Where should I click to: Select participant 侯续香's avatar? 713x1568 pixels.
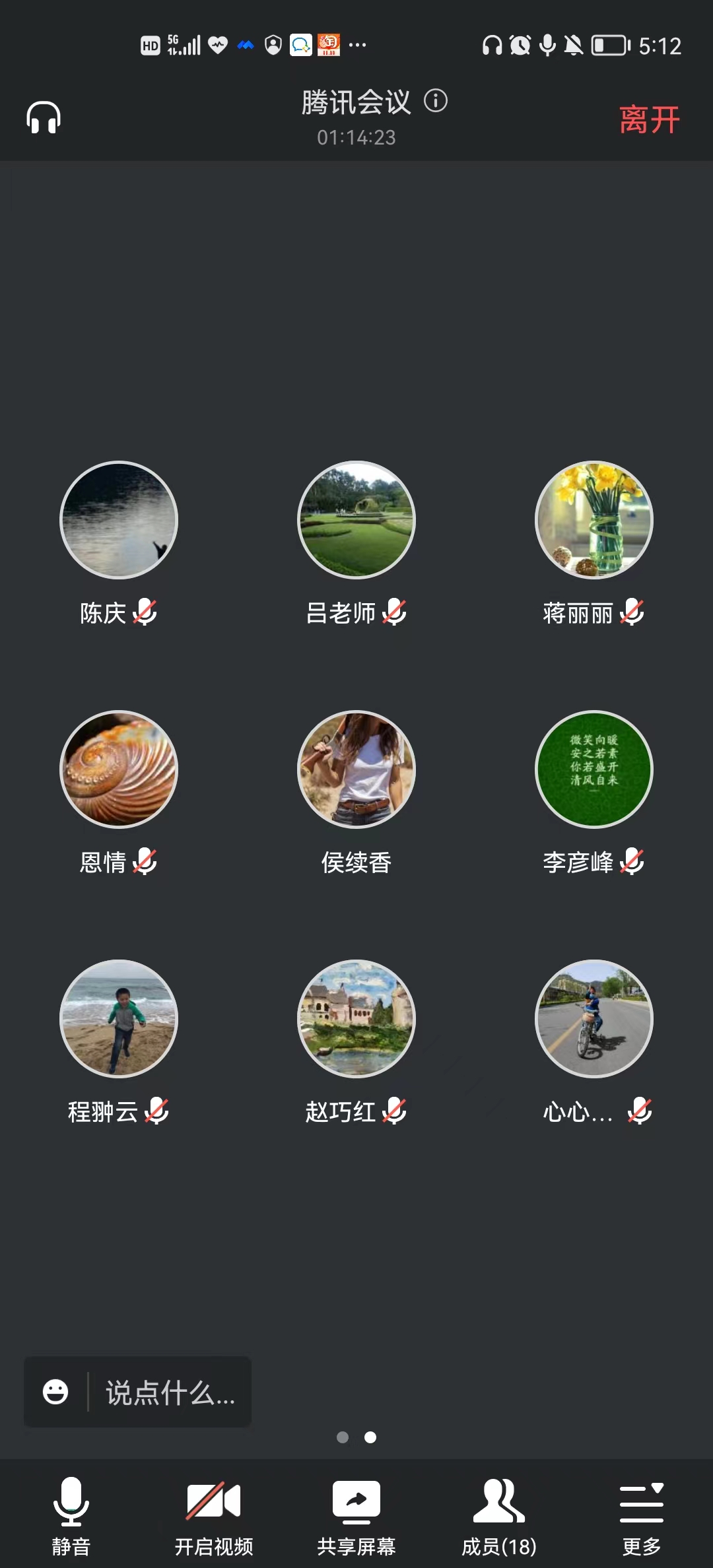coord(356,769)
